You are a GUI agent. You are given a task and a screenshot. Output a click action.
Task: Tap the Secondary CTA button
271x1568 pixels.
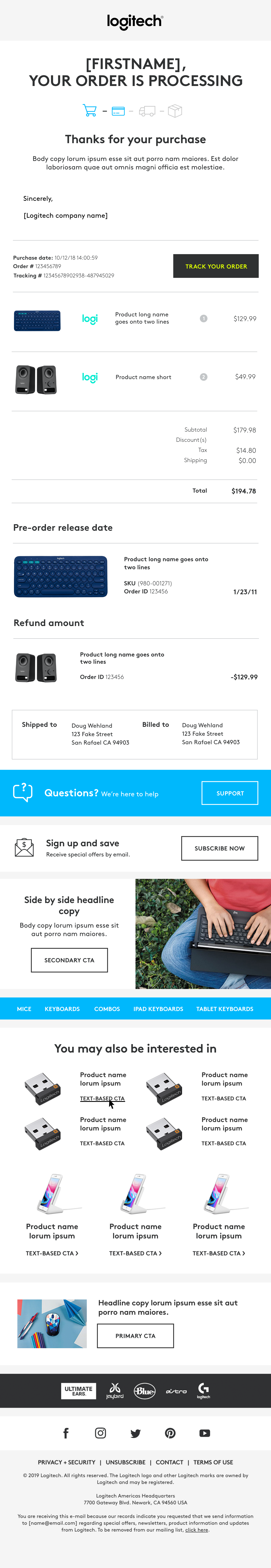[x=69, y=960]
